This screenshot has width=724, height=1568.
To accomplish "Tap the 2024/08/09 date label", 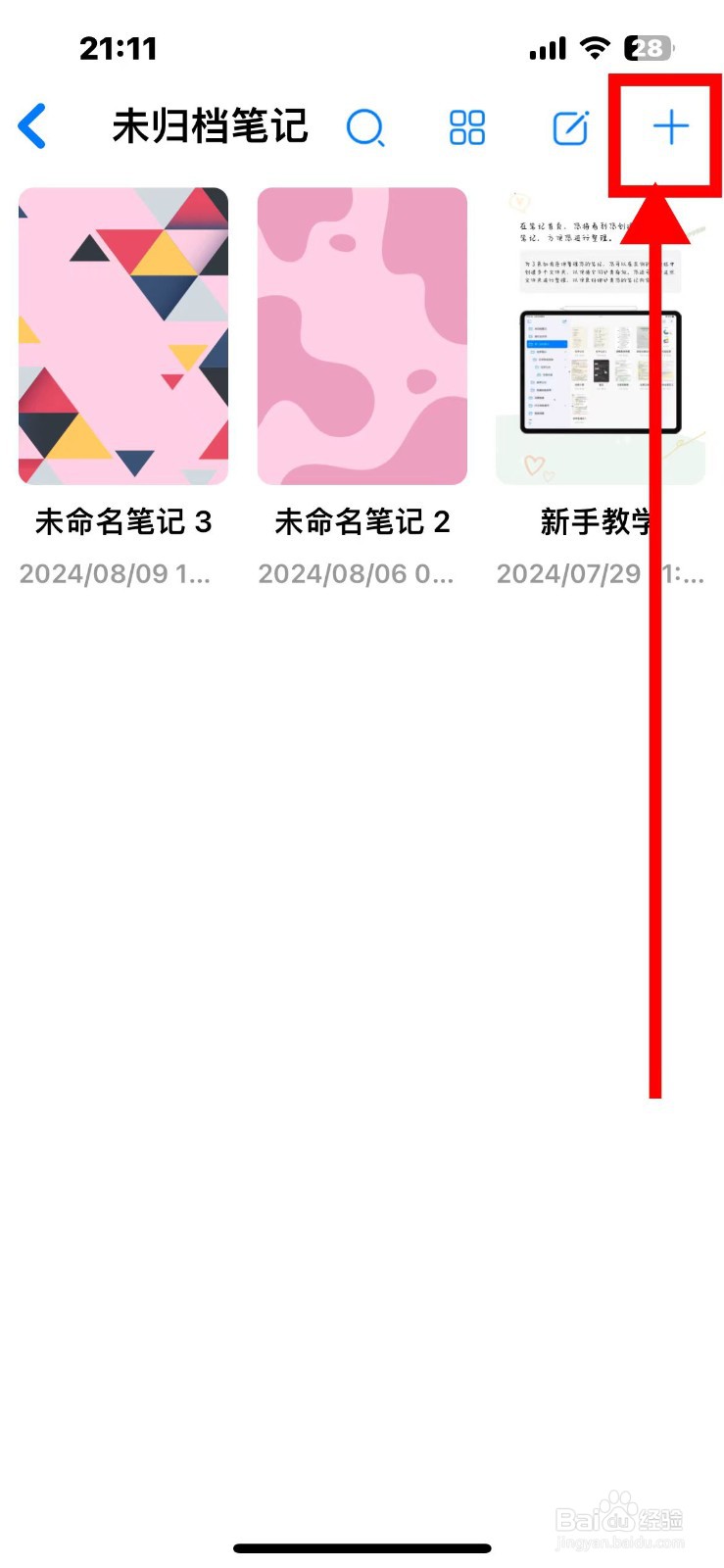I will coord(114,574).
